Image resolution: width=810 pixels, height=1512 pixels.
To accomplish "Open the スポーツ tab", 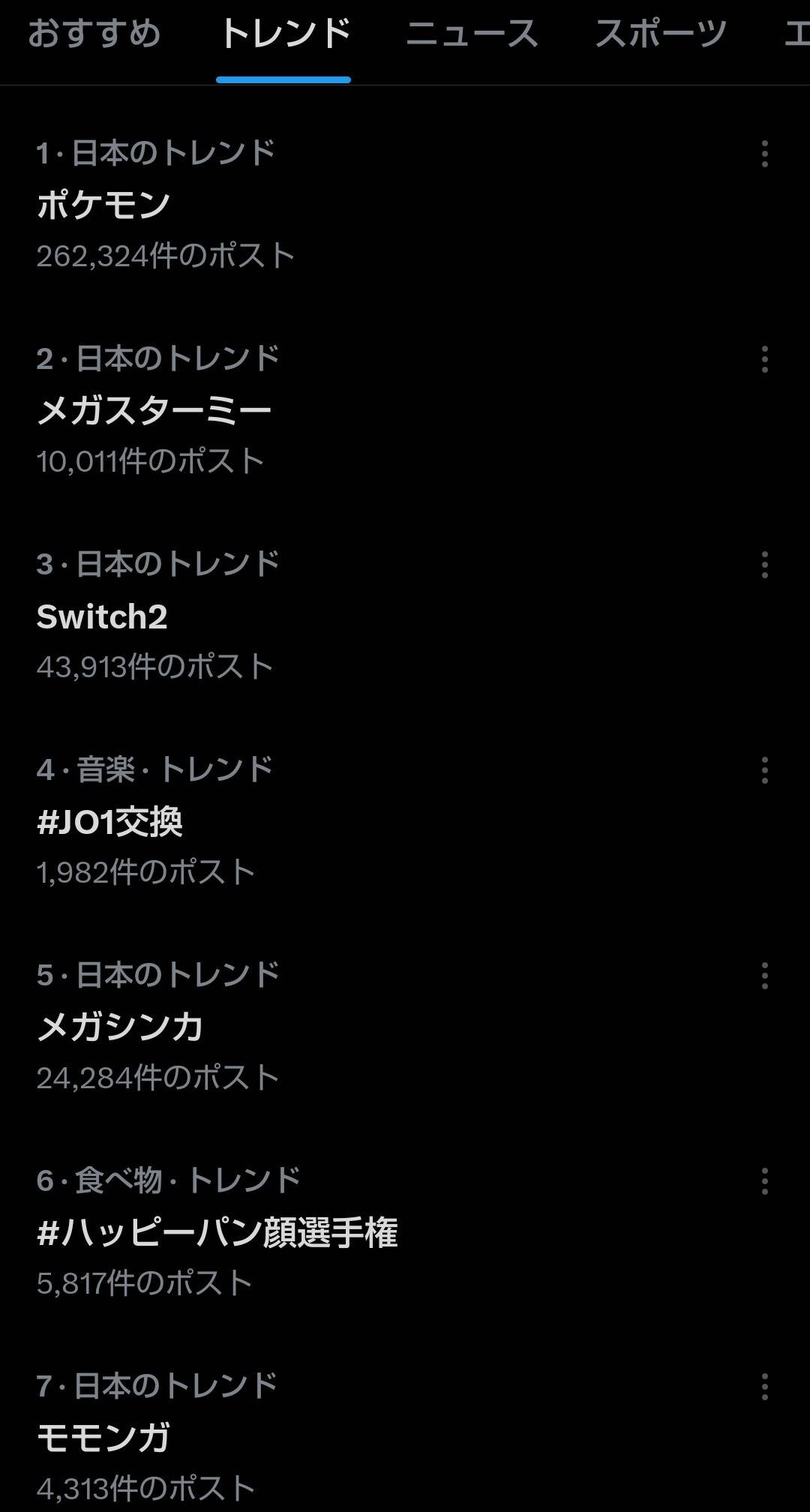I will click(661, 34).
